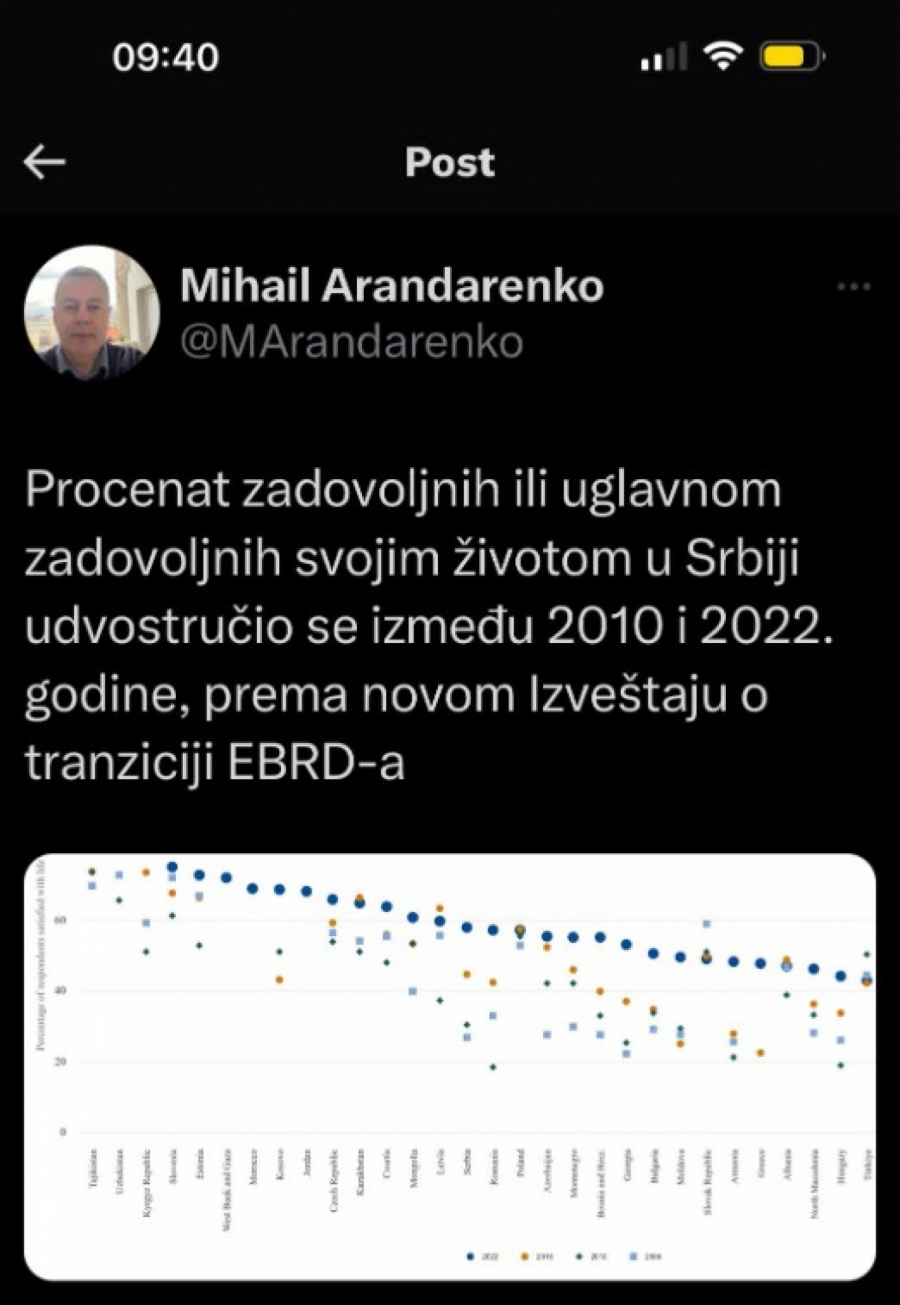Tap the Post header title
900x1305 pixels.
[449, 162]
